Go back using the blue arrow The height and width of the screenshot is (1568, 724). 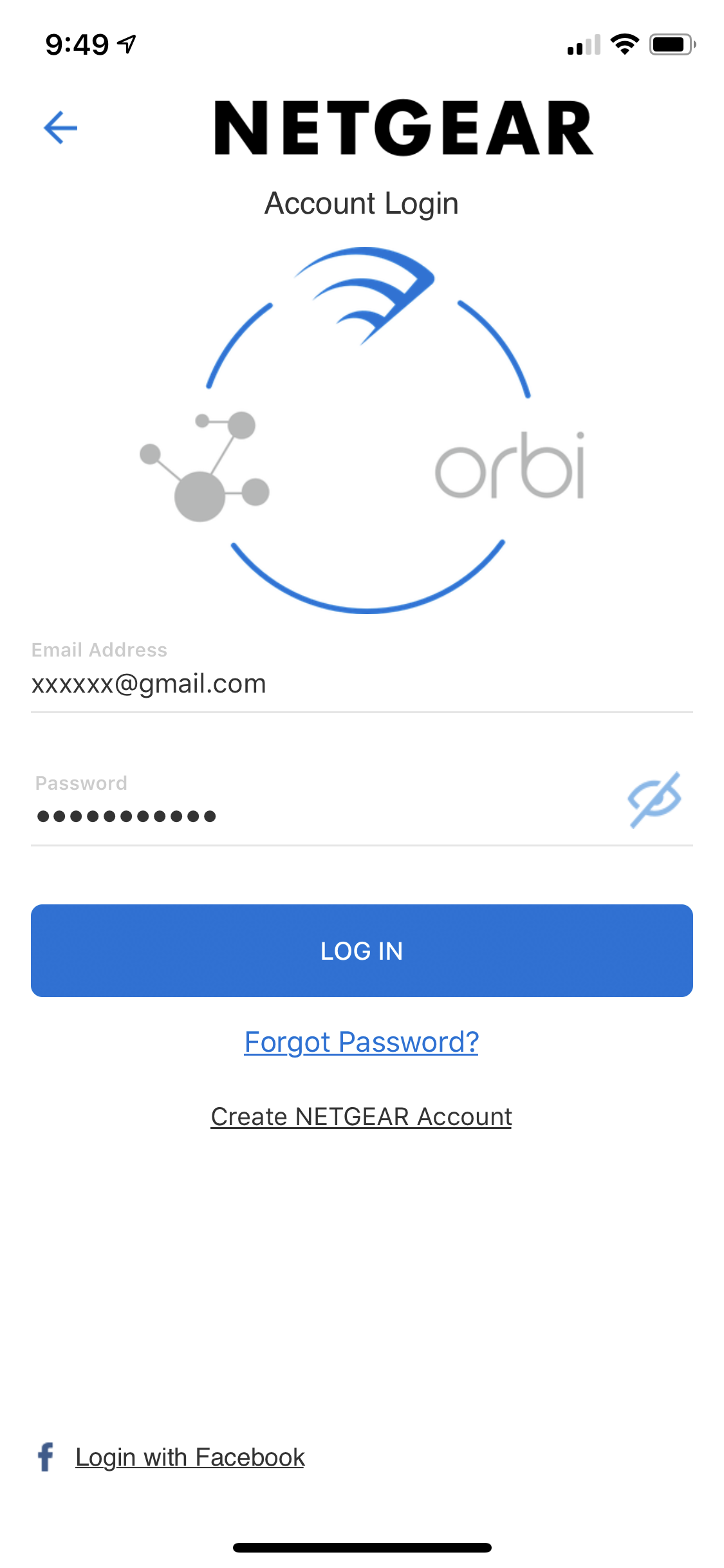pyautogui.click(x=60, y=127)
